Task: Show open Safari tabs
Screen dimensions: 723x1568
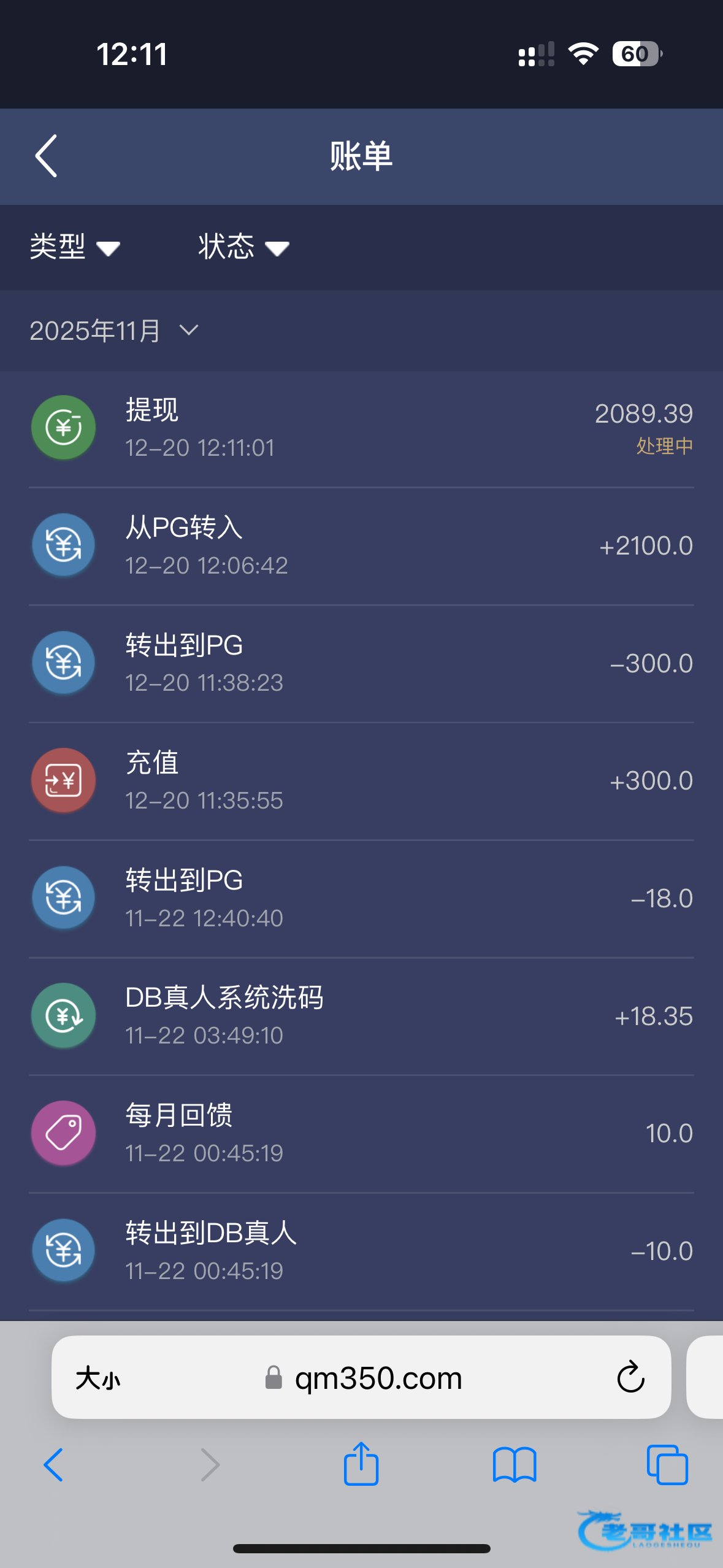Action: (x=667, y=1465)
